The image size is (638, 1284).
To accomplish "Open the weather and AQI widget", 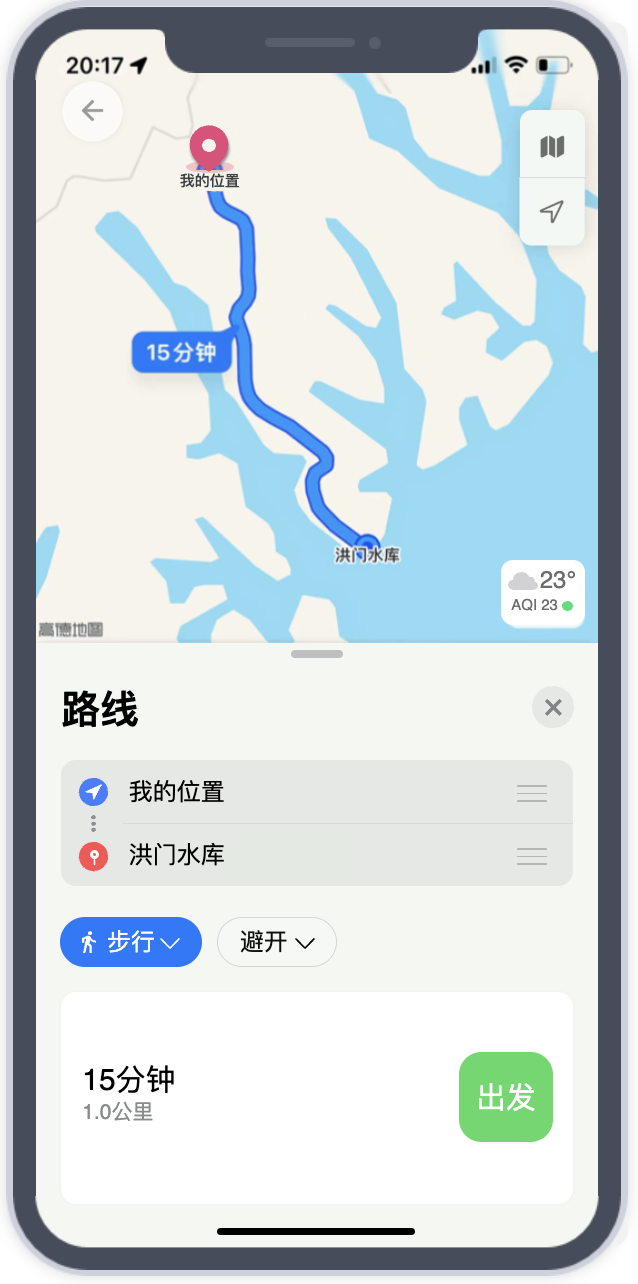I will tap(542, 592).
